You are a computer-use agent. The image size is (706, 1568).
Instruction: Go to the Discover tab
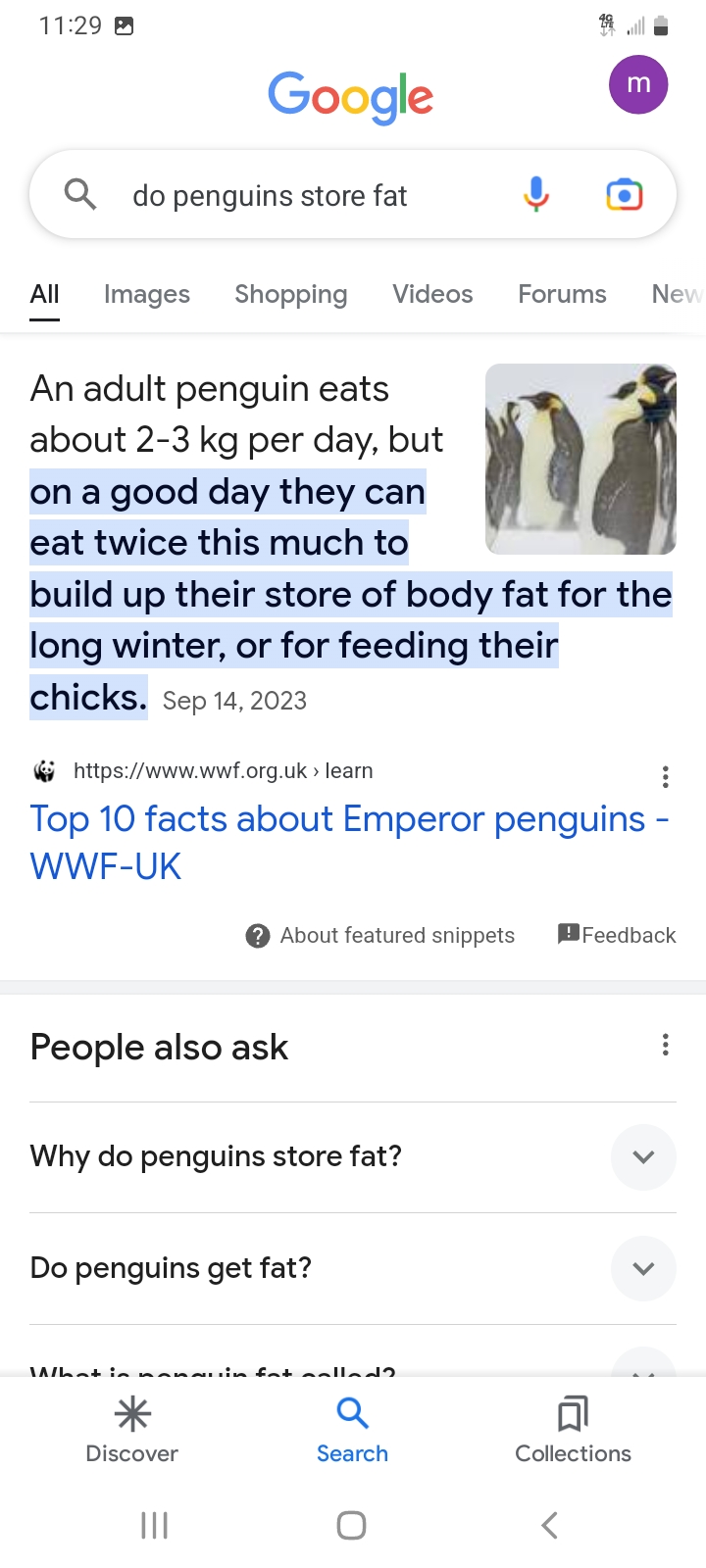pyautogui.click(x=132, y=1430)
